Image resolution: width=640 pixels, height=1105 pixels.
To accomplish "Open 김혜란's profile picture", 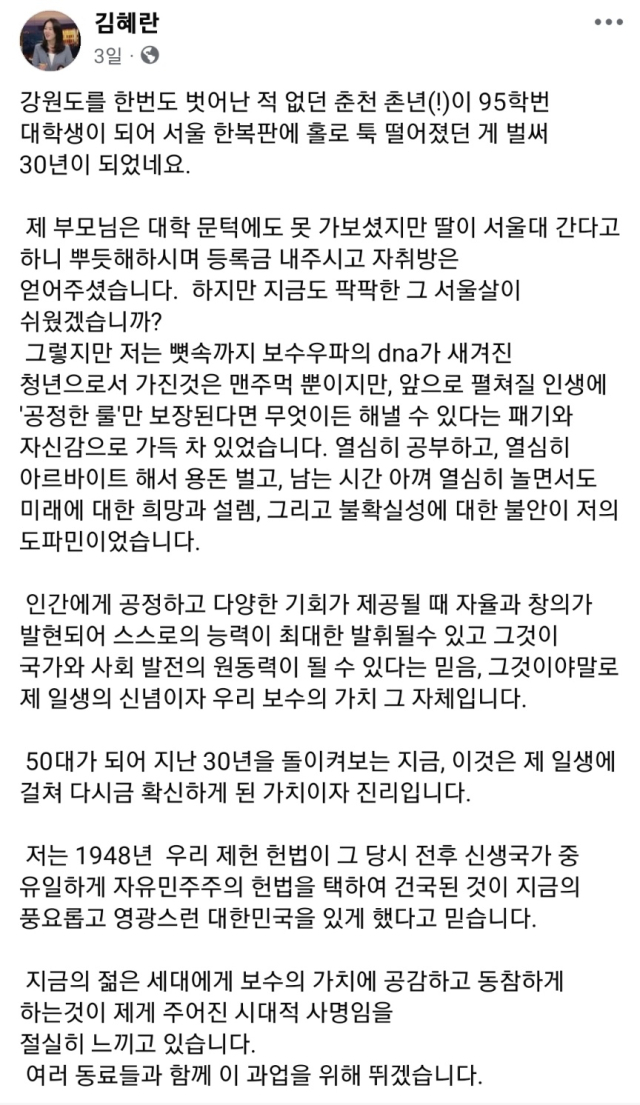I will pyautogui.click(x=50, y=41).
